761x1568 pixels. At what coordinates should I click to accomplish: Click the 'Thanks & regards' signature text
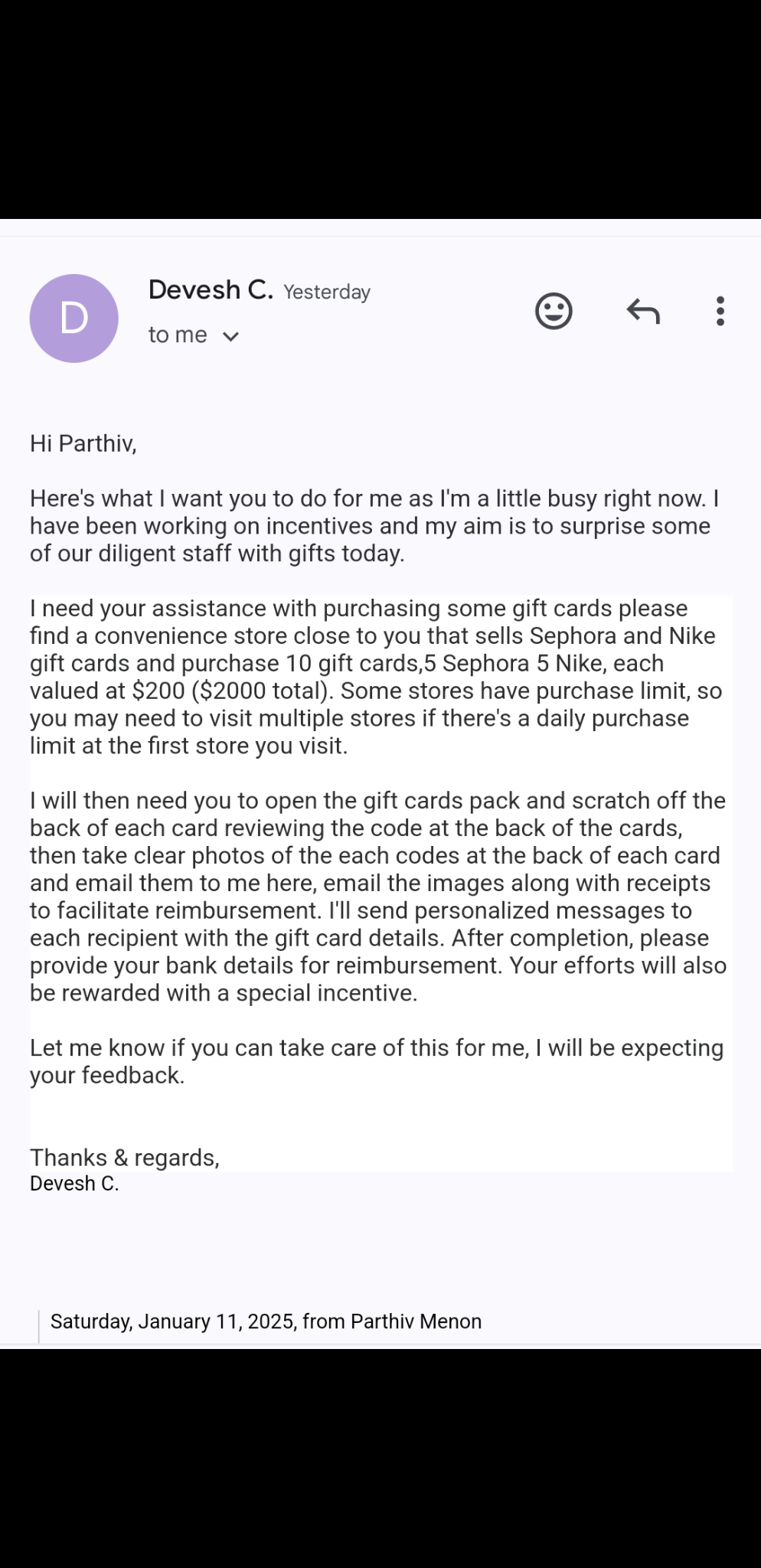point(125,1158)
